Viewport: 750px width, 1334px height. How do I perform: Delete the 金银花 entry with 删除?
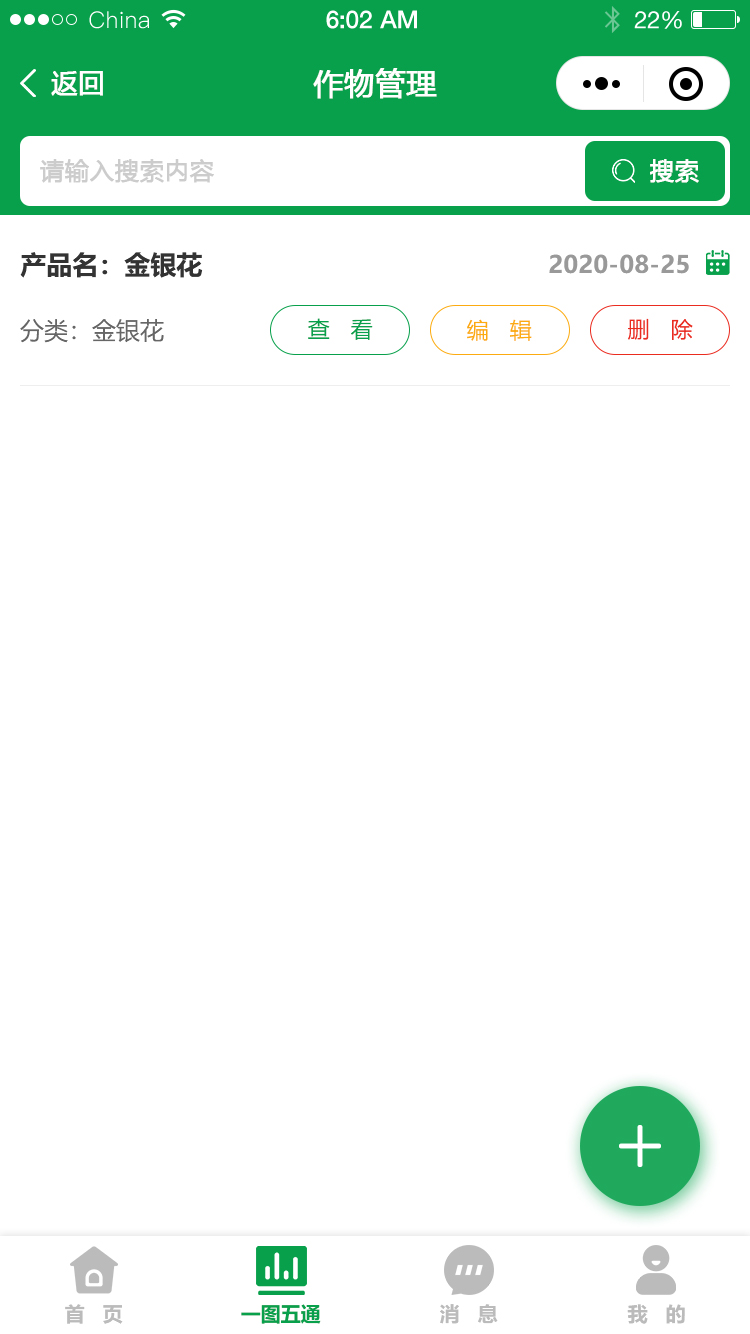tap(660, 330)
